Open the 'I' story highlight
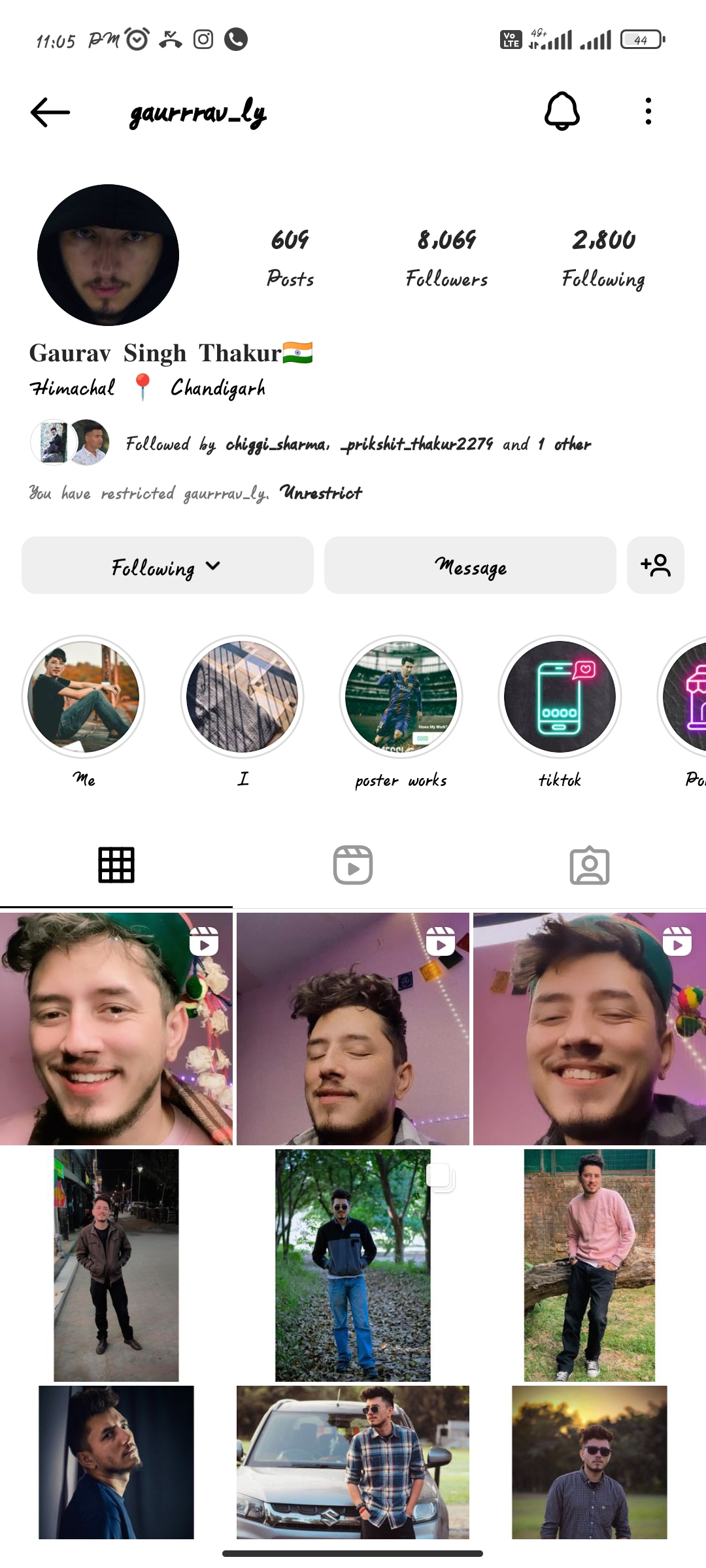Viewport: 706px width, 1568px height. pyautogui.click(x=242, y=696)
